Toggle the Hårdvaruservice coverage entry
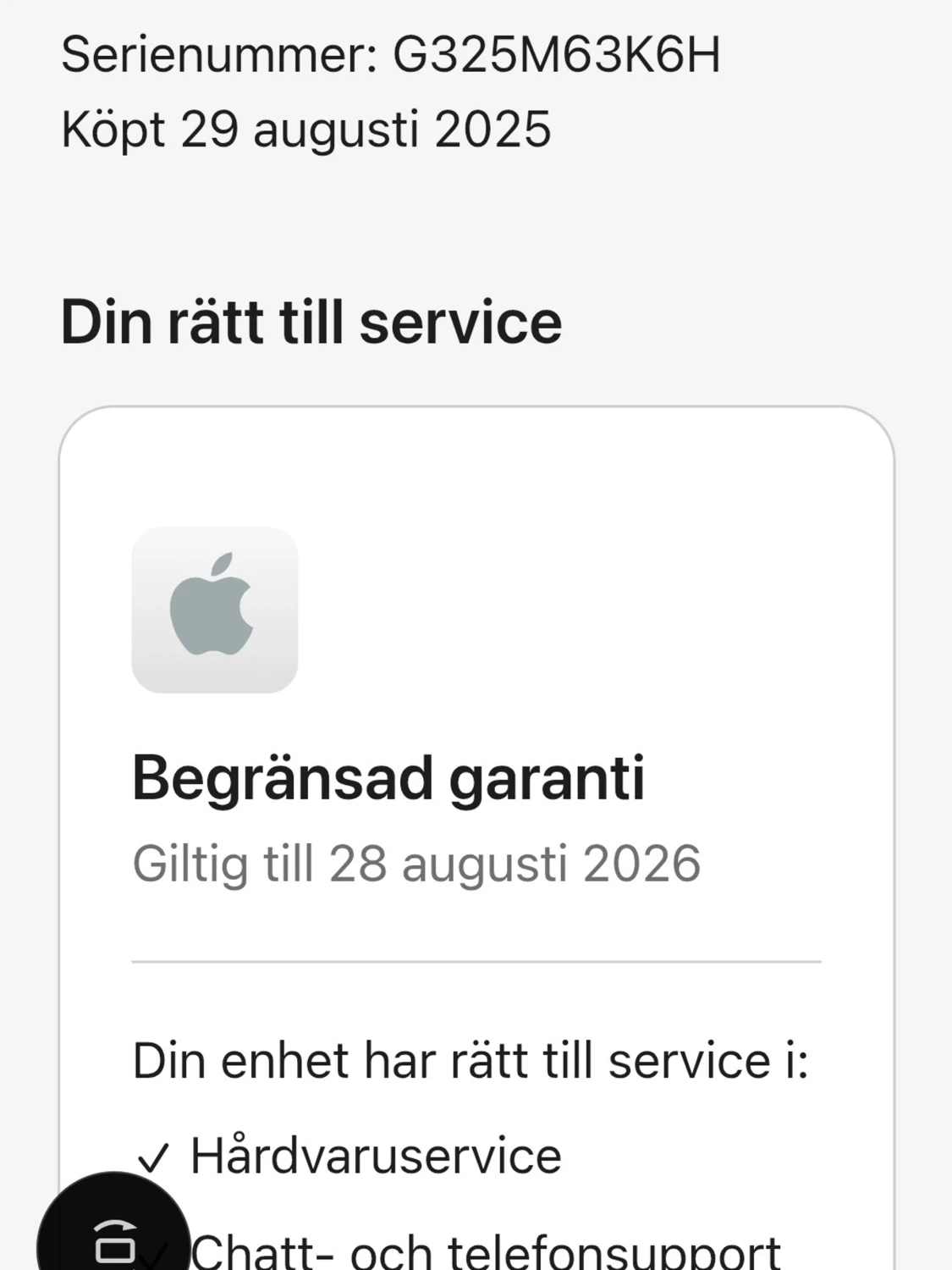Image resolution: width=952 pixels, height=1270 pixels. [376, 1153]
